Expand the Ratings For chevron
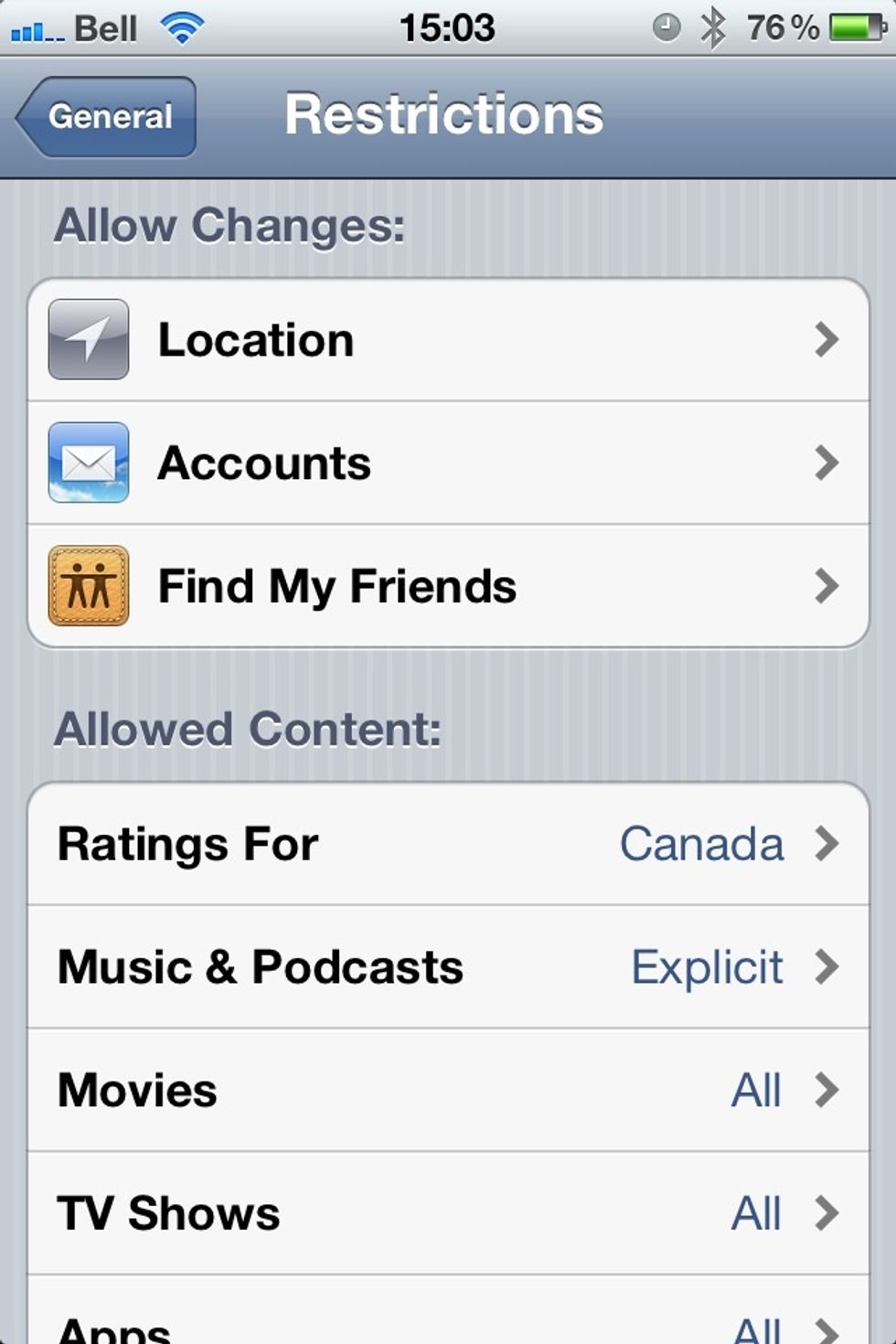The width and height of the screenshot is (896, 1344). (x=830, y=844)
